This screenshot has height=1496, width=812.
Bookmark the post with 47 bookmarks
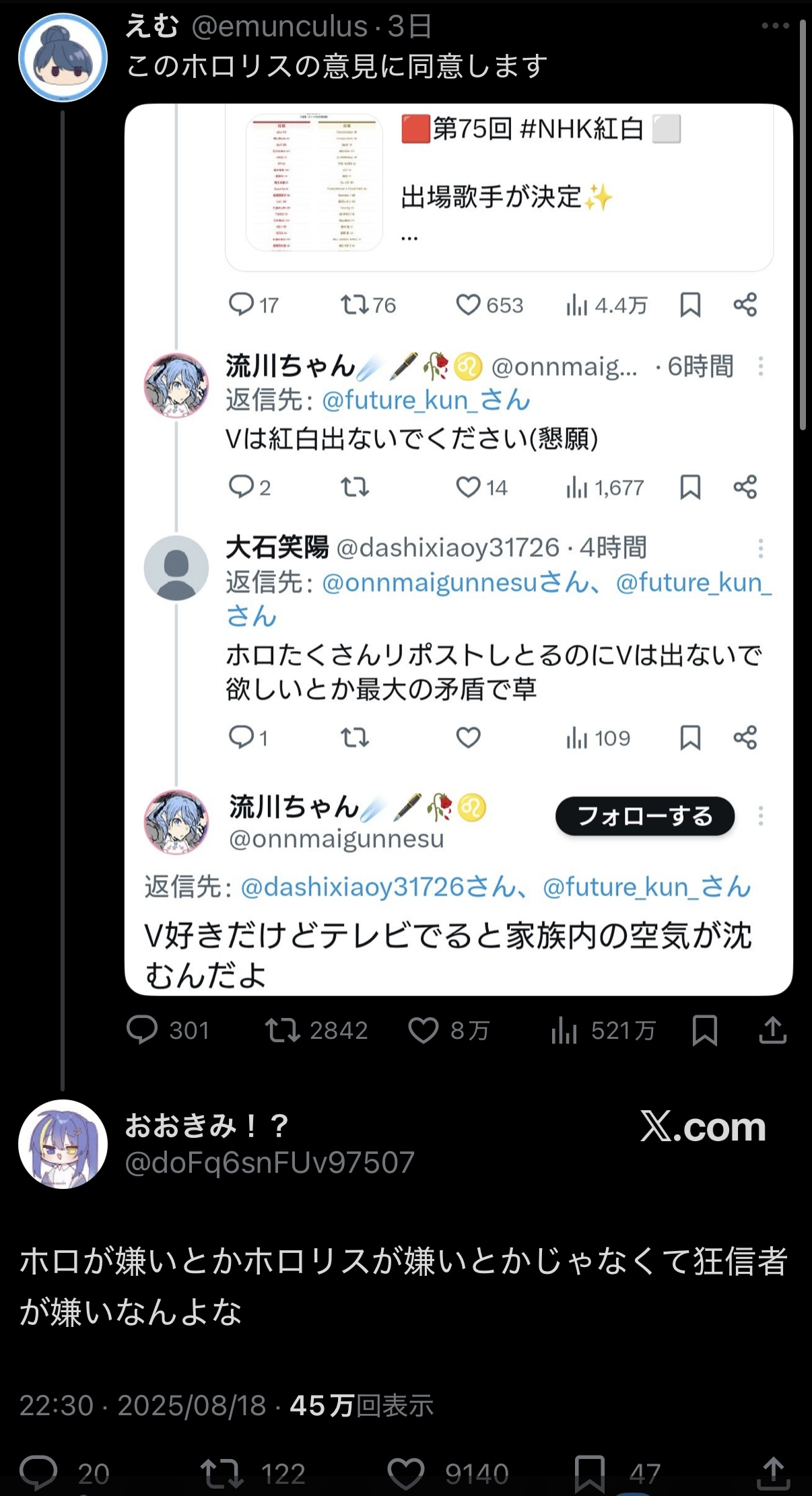click(x=590, y=1472)
